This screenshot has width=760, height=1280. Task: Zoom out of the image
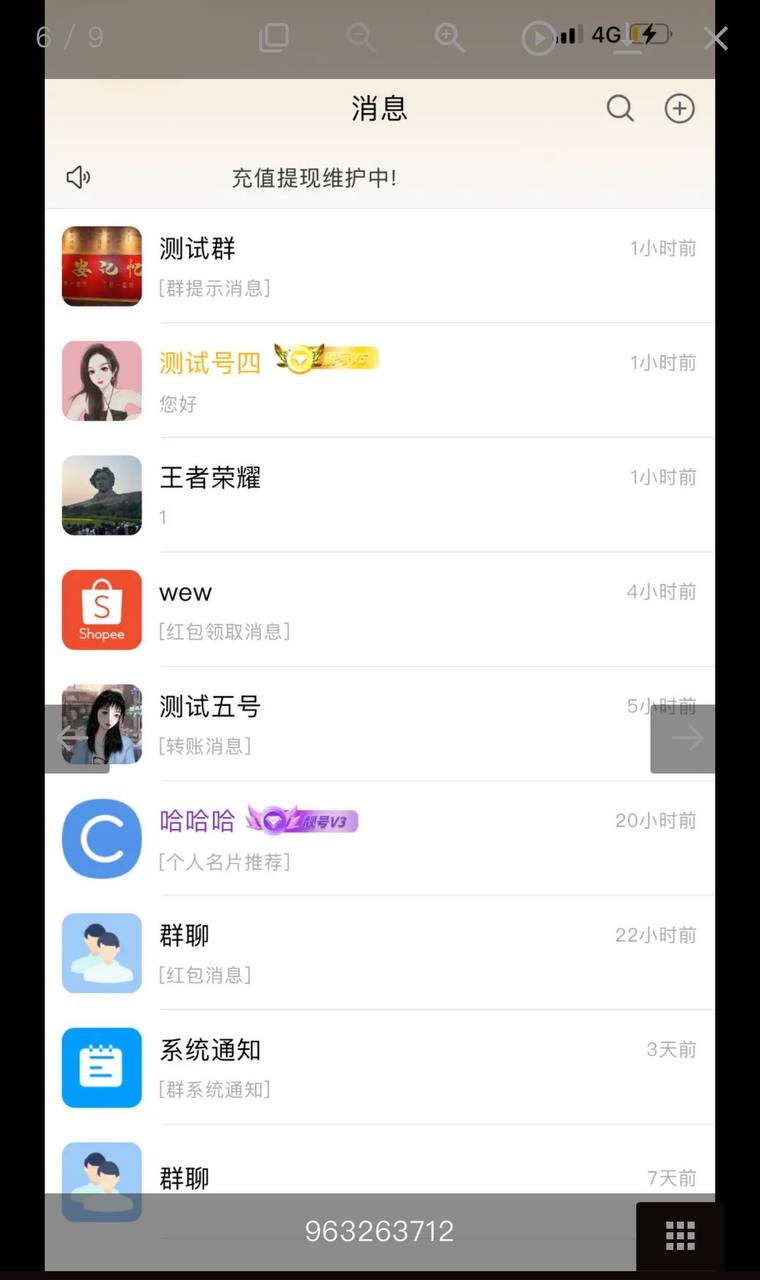pyautogui.click(x=361, y=38)
